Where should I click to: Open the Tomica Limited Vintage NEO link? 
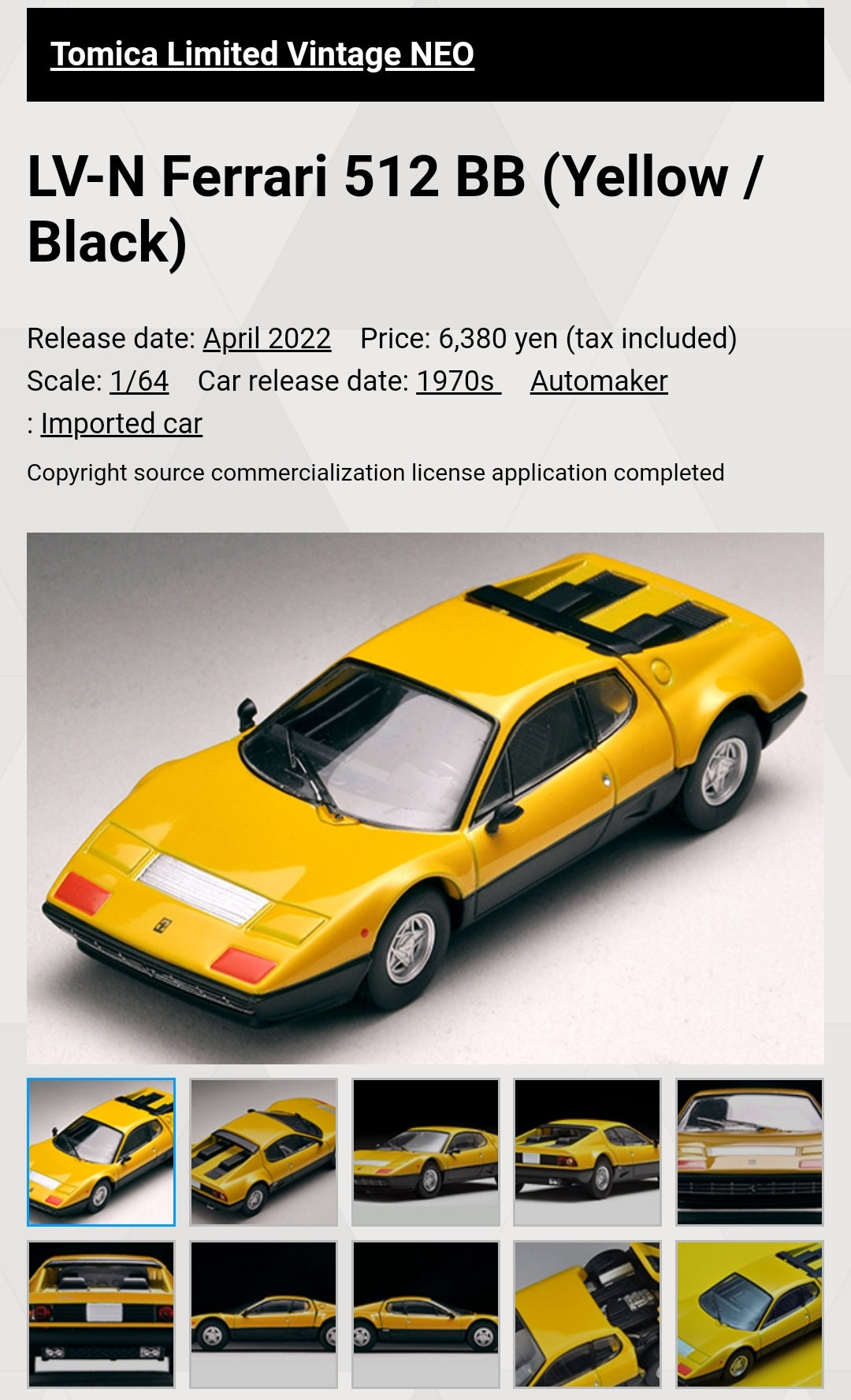tap(260, 54)
